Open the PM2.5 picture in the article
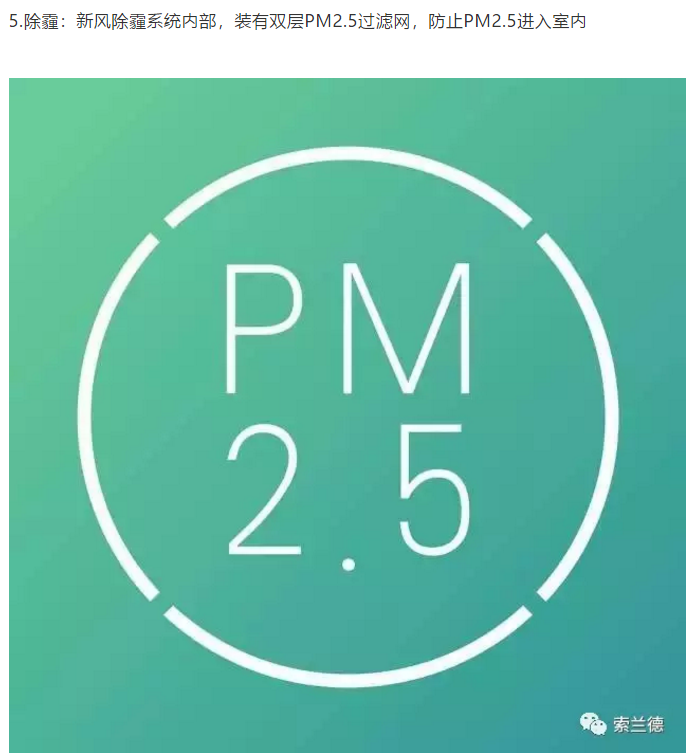Viewport: 697px width, 754px height. coord(348,415)
